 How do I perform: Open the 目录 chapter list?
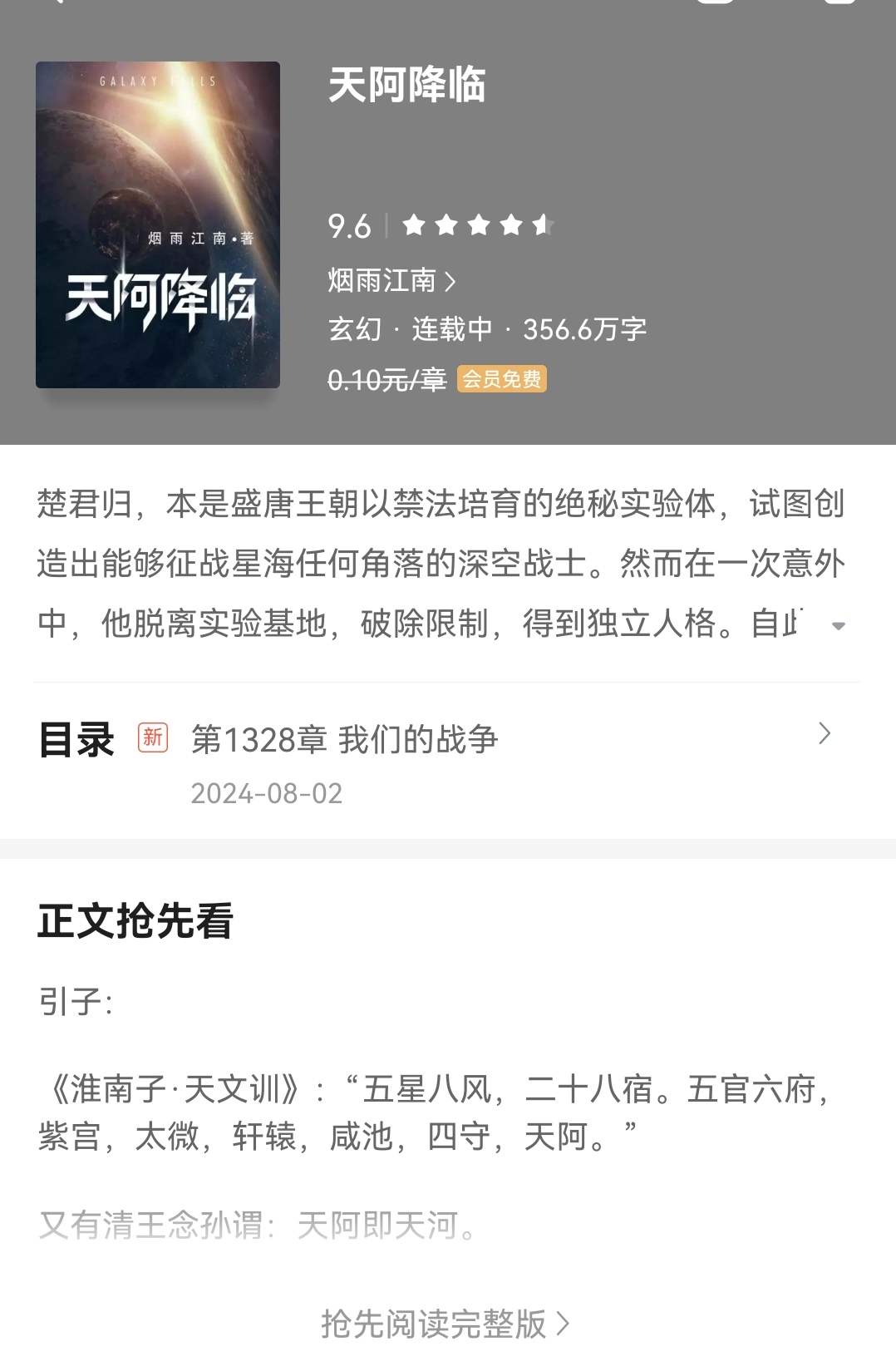click(x=76, y=739)
